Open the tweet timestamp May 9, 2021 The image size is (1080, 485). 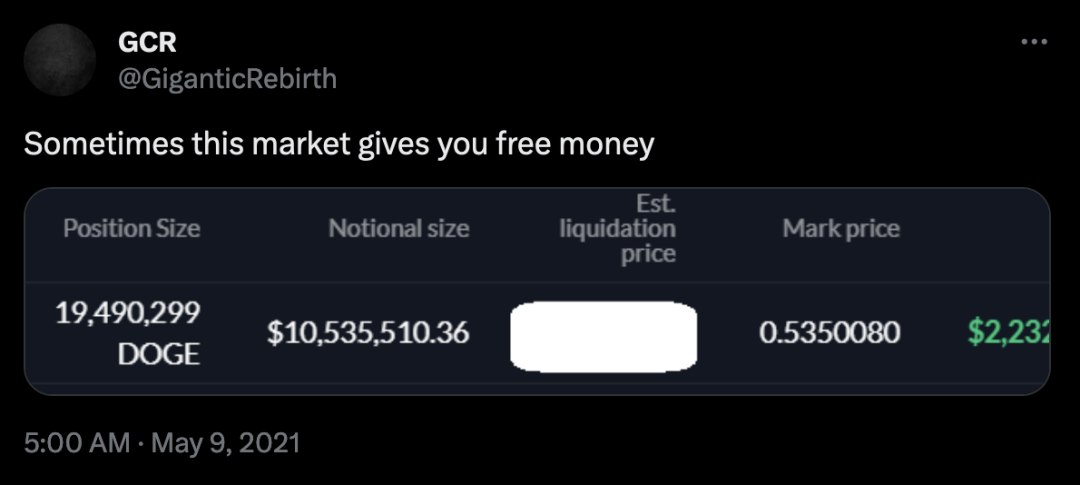162,443
